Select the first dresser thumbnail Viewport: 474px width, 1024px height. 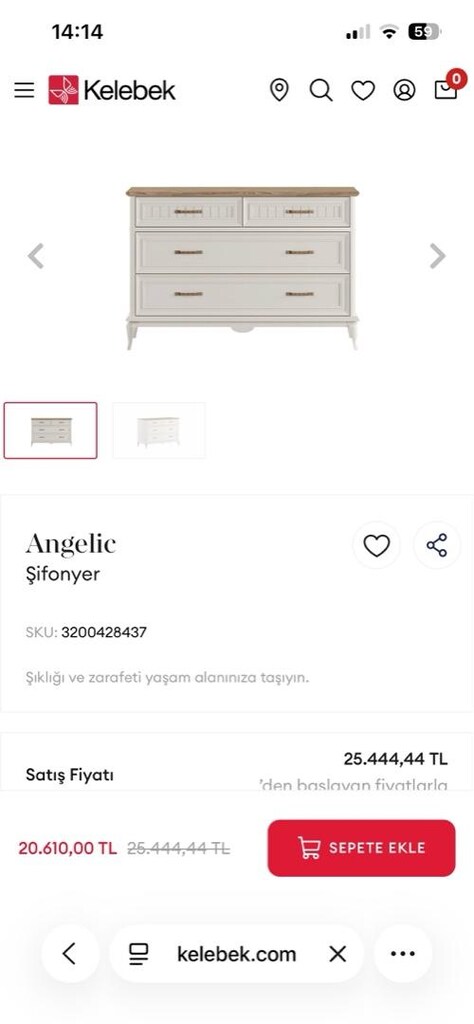tap(50, 430)
